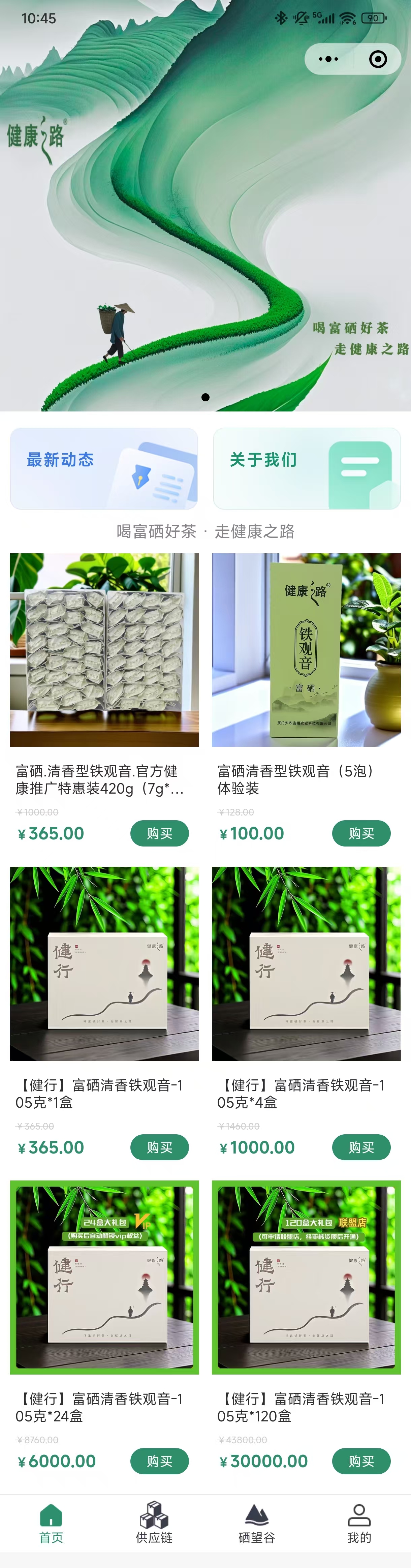The height and width of the screenshot is (1568, 411).
Task: Close the mini program via circle icon
Action: pos(378,59)
